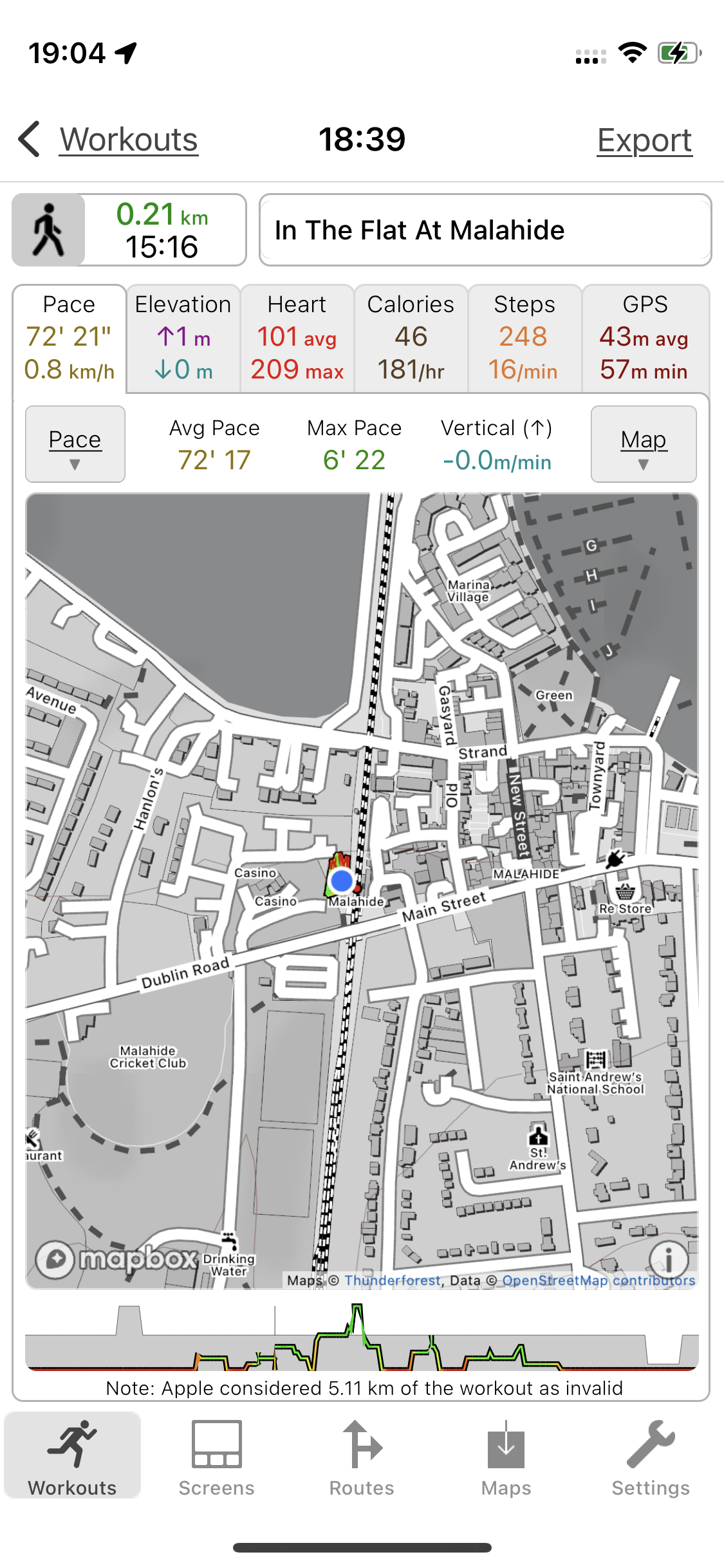Open the OpenStreetMap contributors link
The height and width of the screenshot is (1568, 724).
pyautogui.click(x=599, y=1280)
